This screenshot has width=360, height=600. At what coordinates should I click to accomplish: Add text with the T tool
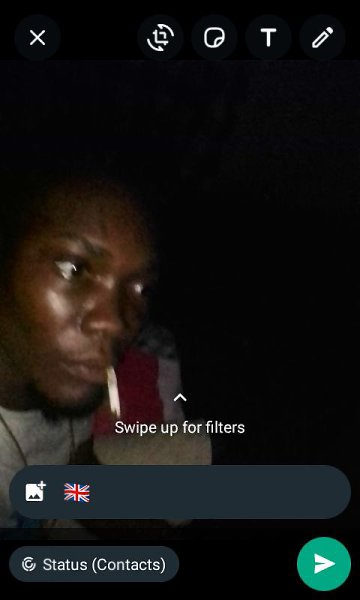pyautogui.click(x=268, y=38)
